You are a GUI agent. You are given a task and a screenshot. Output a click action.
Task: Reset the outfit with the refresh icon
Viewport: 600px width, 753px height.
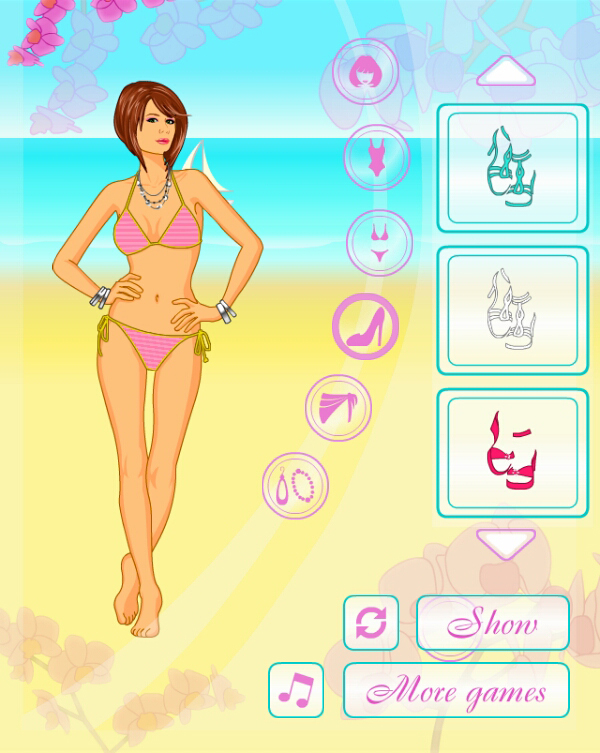(x=371, y=622)
